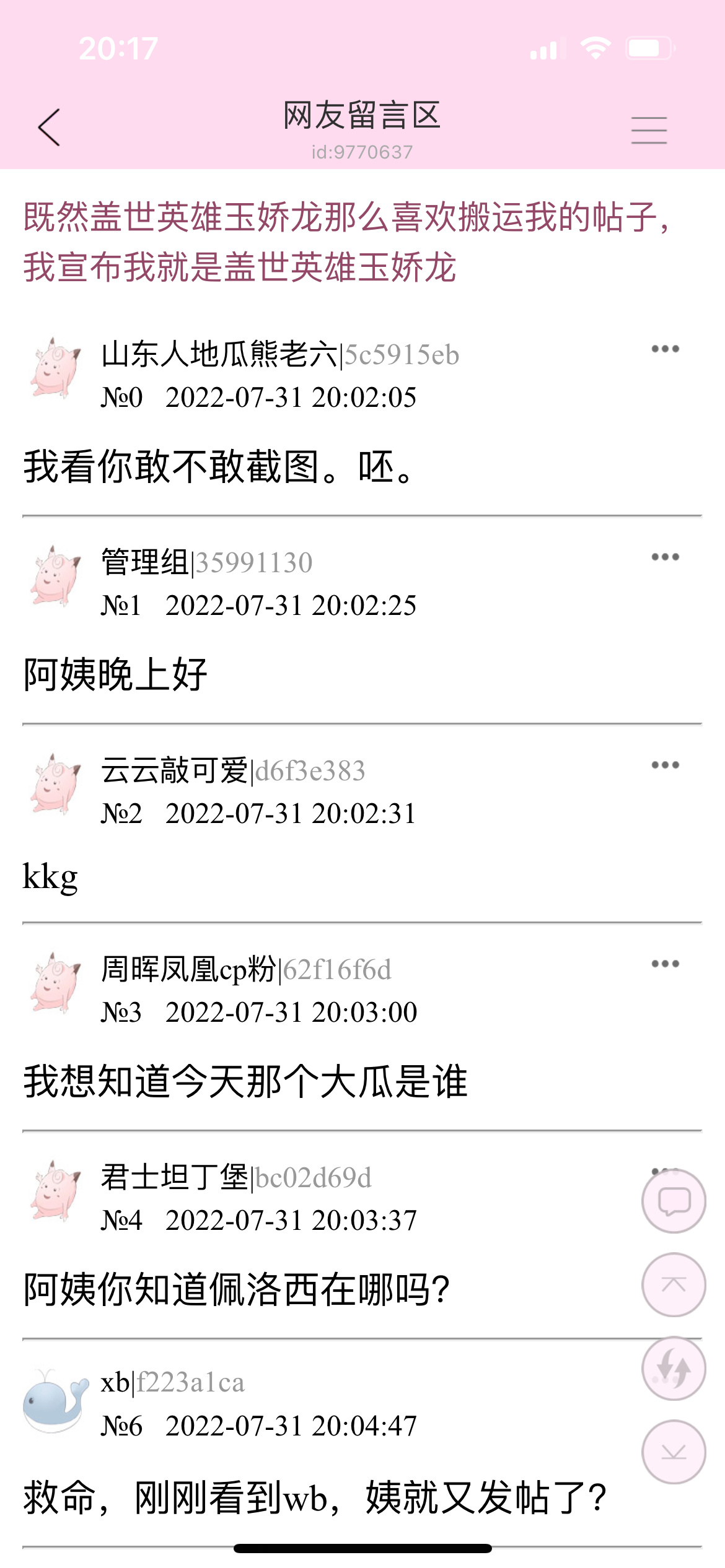This screenshot has width=725, height=1568.
Task: Open more options for 周晖凤凰cp粉's reply
Action: [x=665, y=964]
